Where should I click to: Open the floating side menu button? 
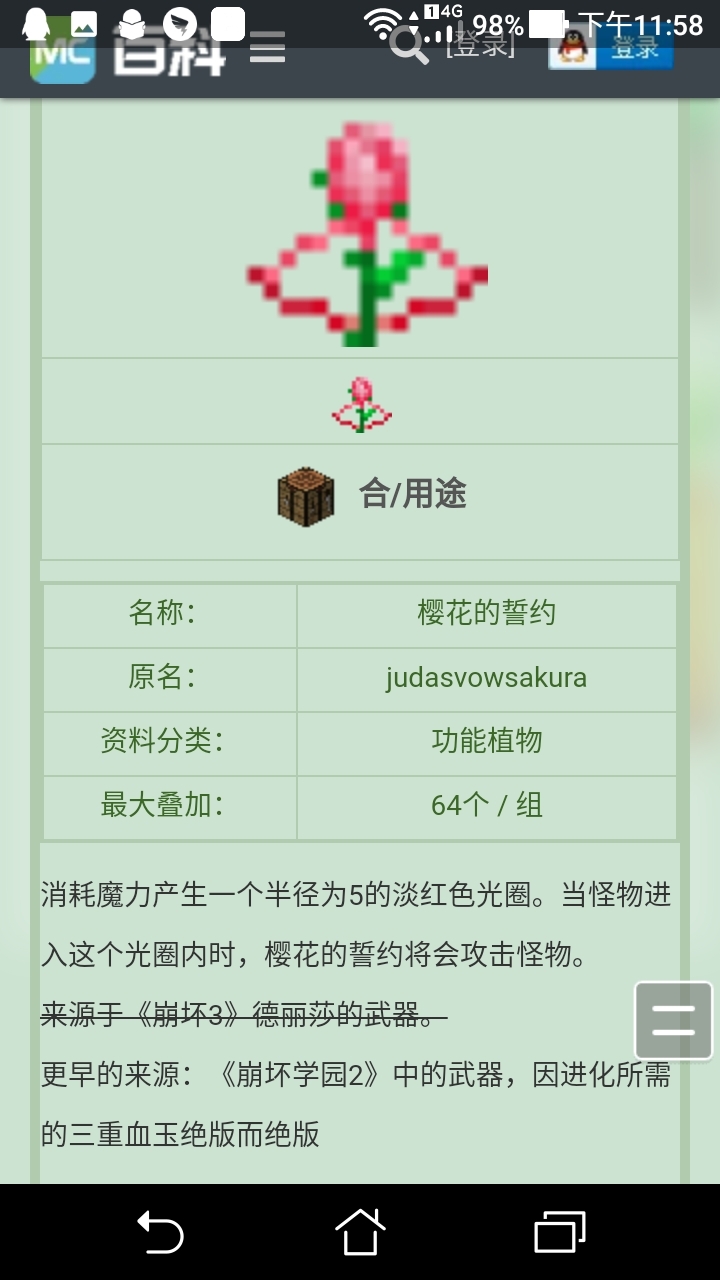click(673, 1020)
